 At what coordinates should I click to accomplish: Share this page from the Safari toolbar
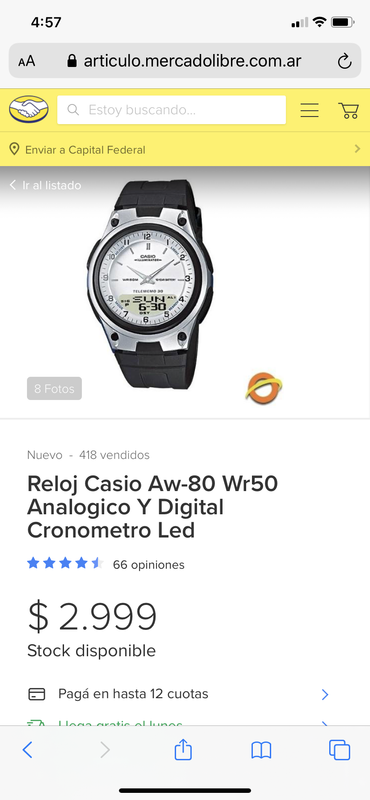[183, 749]
